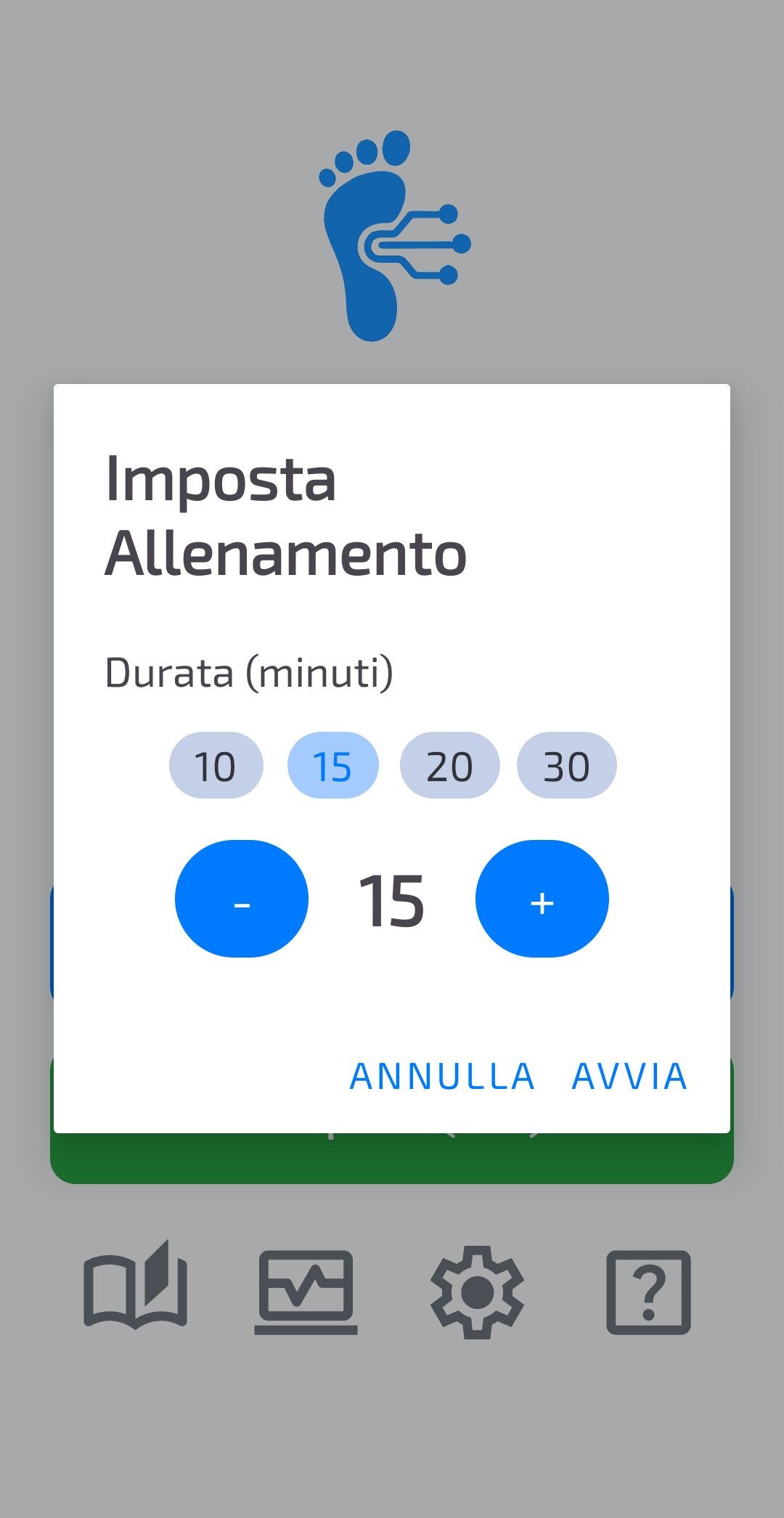Screen dimensions: 784x1518
Task: Tap ANNULLA to cancel the dialog
Action: [x=442, y=1076]
